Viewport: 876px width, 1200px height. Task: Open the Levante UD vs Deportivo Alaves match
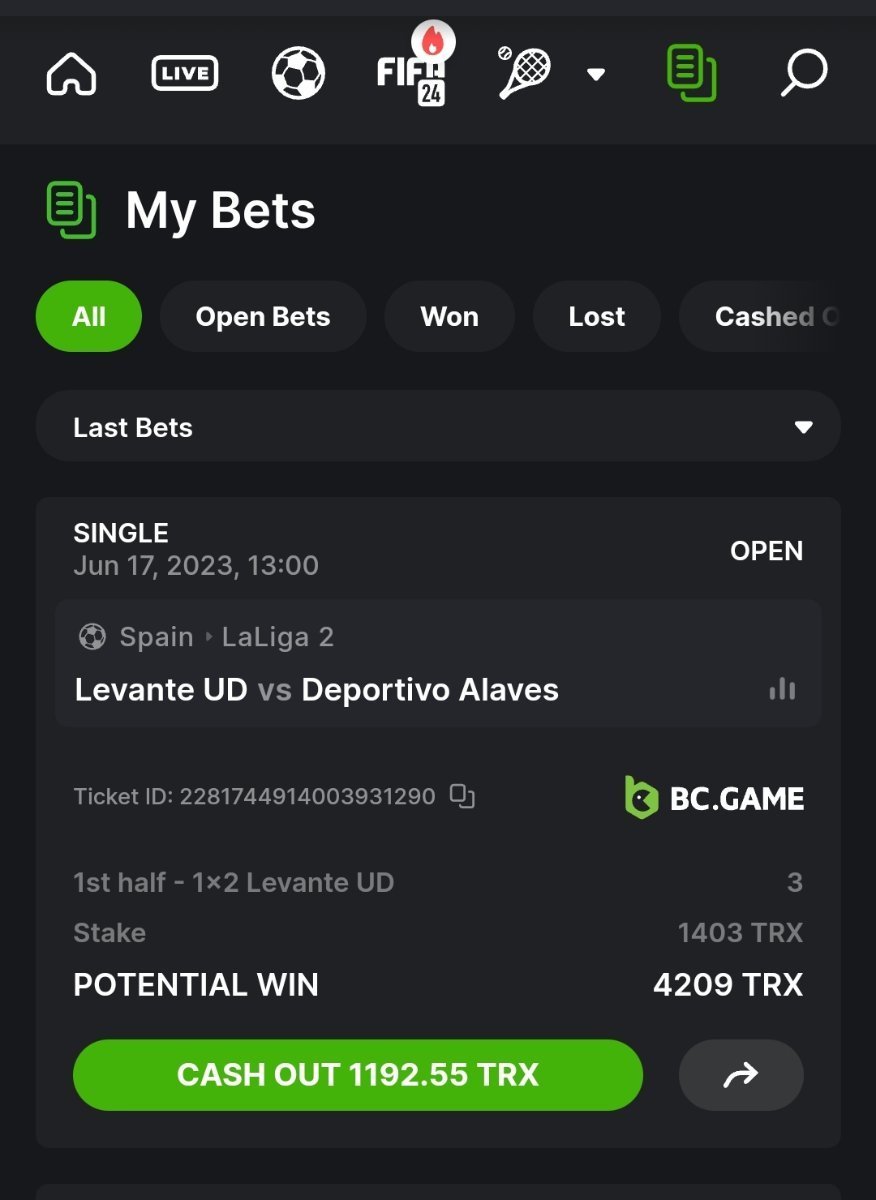[x=317, y=690]
